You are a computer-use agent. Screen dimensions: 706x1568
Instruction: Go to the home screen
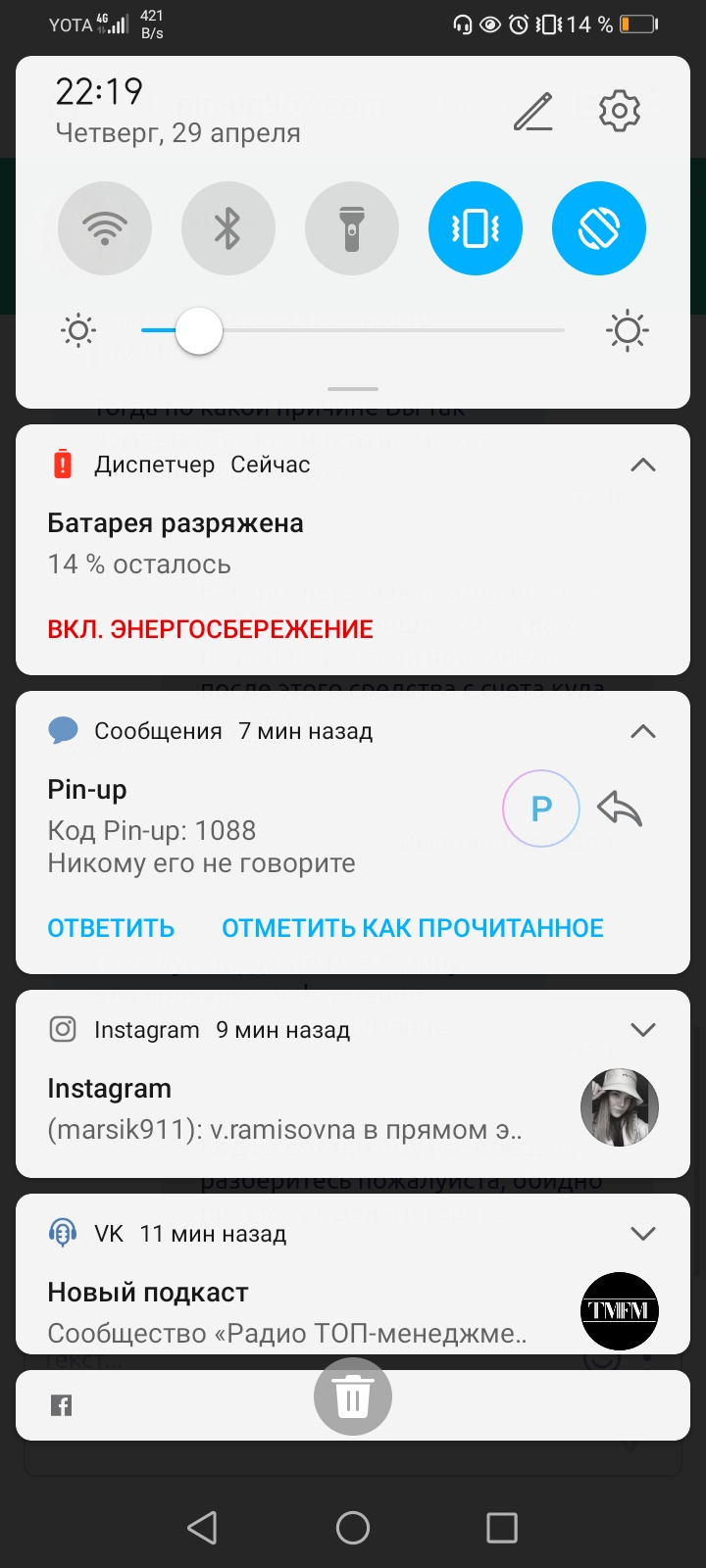click(x=353, y=1527)
